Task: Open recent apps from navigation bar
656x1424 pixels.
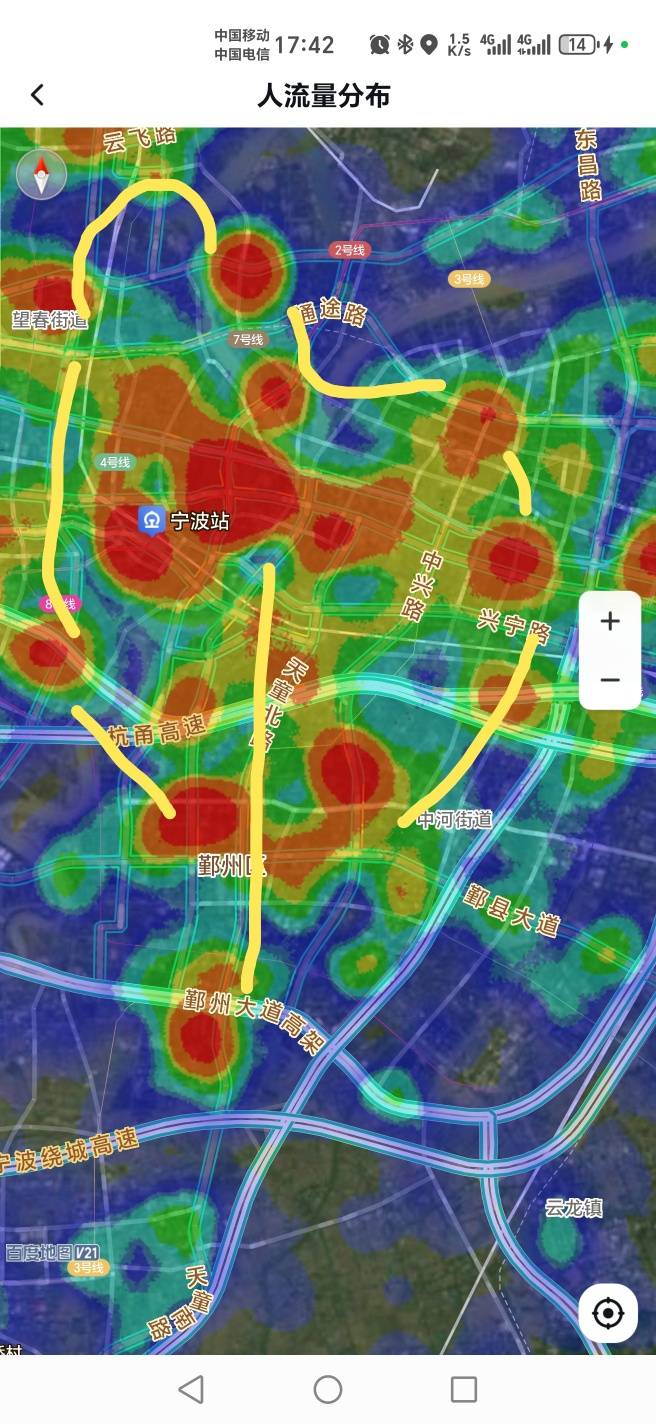Action: point(464,1389)
